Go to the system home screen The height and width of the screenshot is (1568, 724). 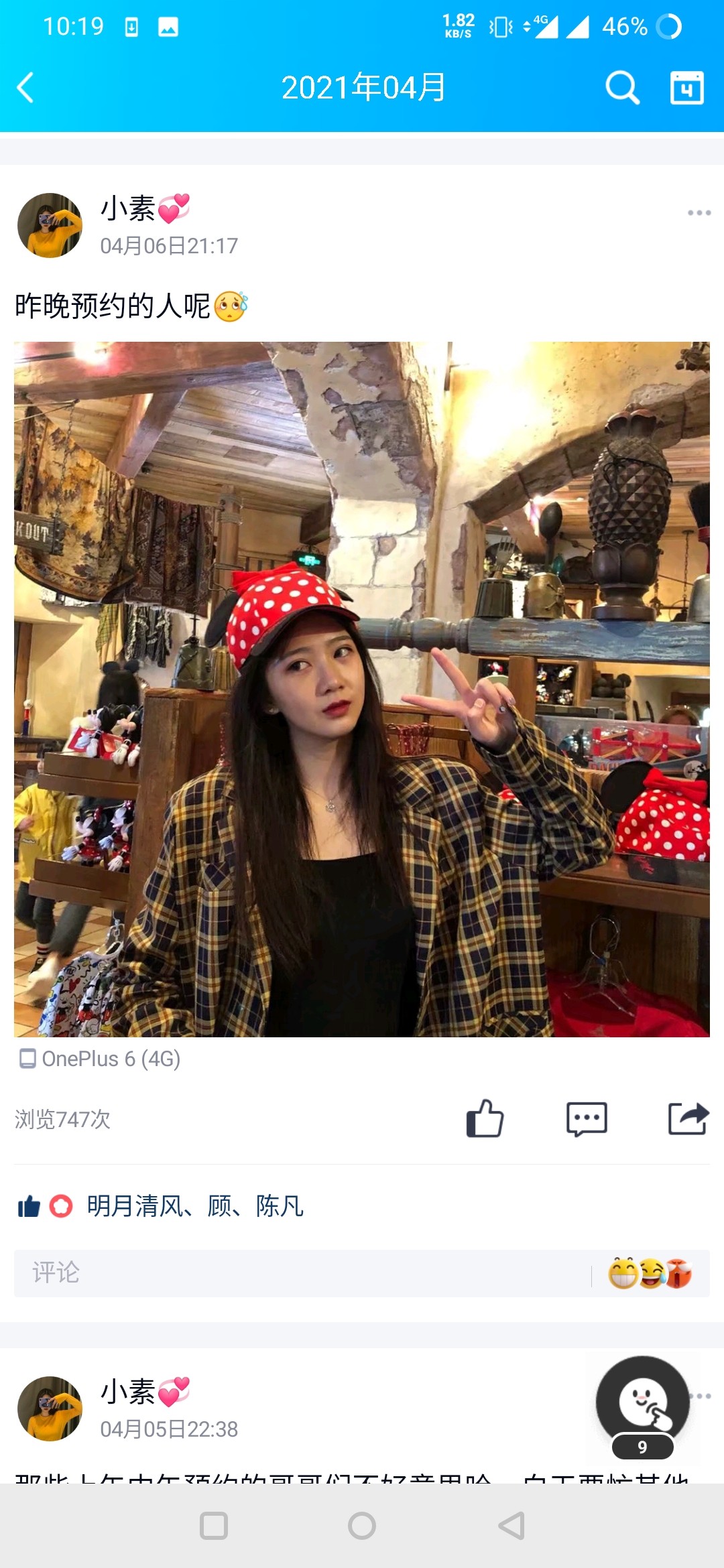[x=362, y=1526]
